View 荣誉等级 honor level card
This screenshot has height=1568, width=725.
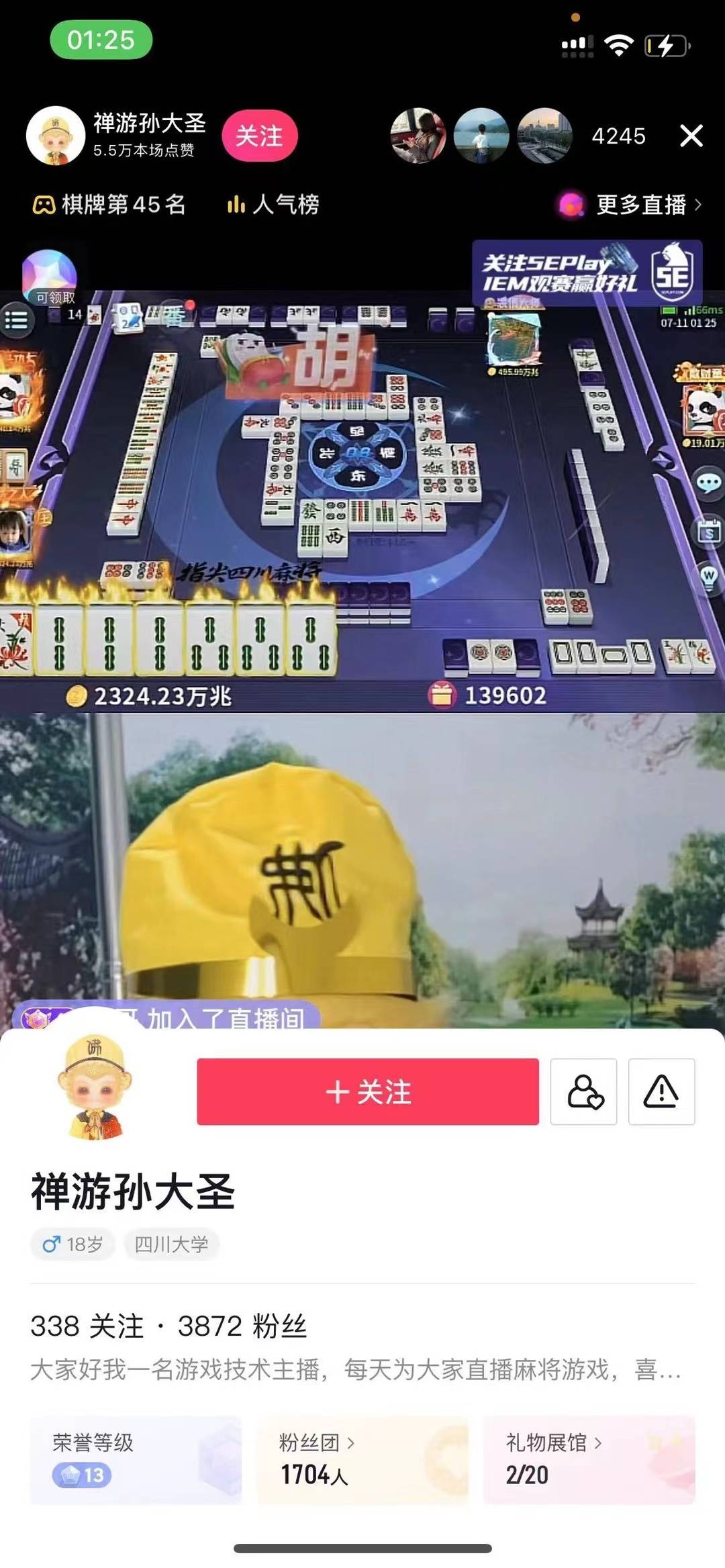click(135, 1459)
